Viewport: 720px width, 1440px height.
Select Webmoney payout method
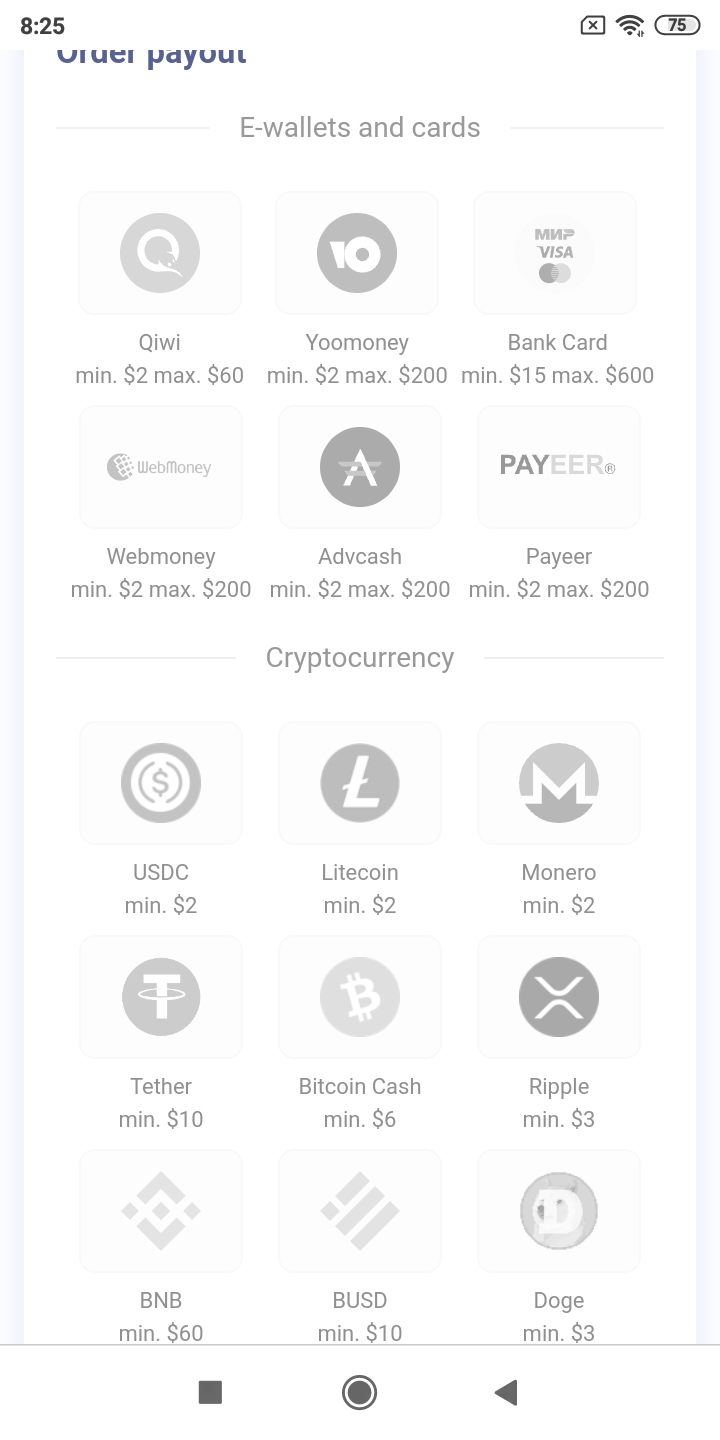pyautogui.click(x=160, y=467)
